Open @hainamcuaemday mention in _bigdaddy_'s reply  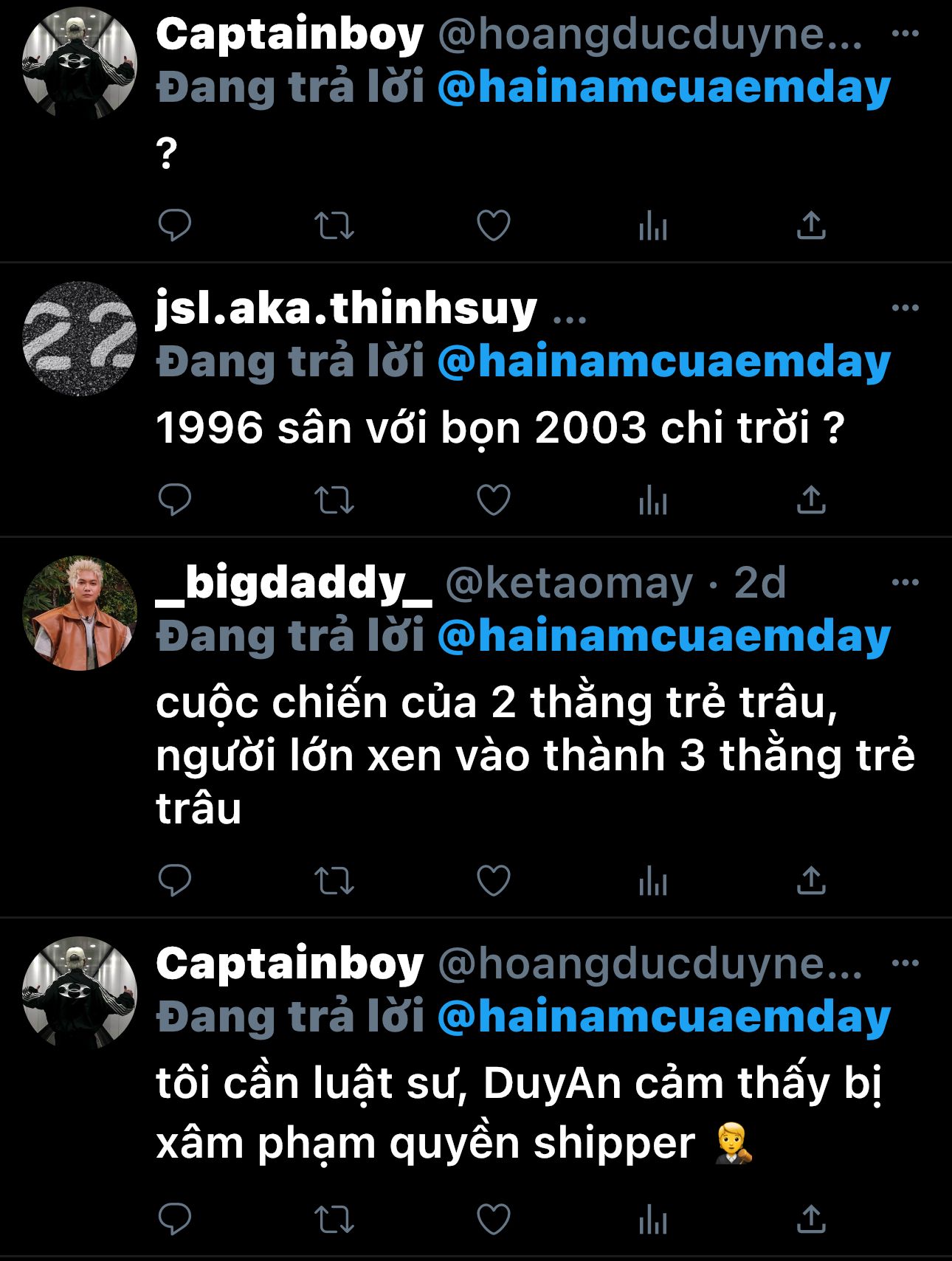pyautogui.click(x=663, y=637)
